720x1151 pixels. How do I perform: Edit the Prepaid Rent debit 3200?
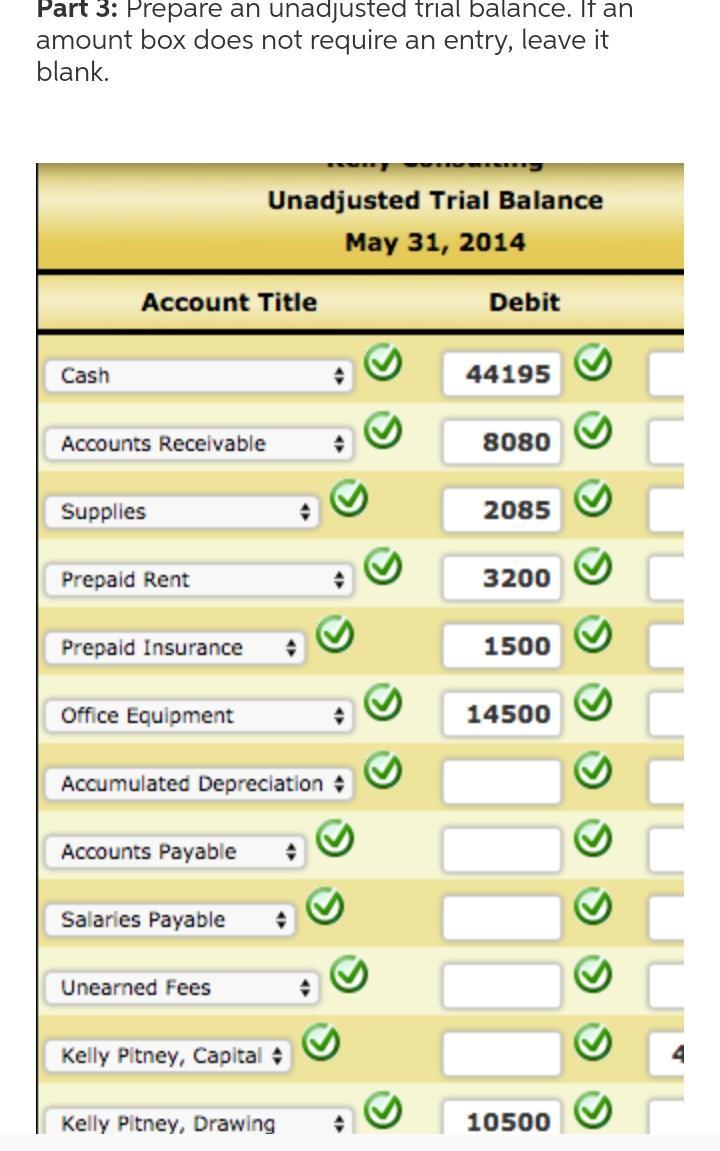tap(502, 578)
